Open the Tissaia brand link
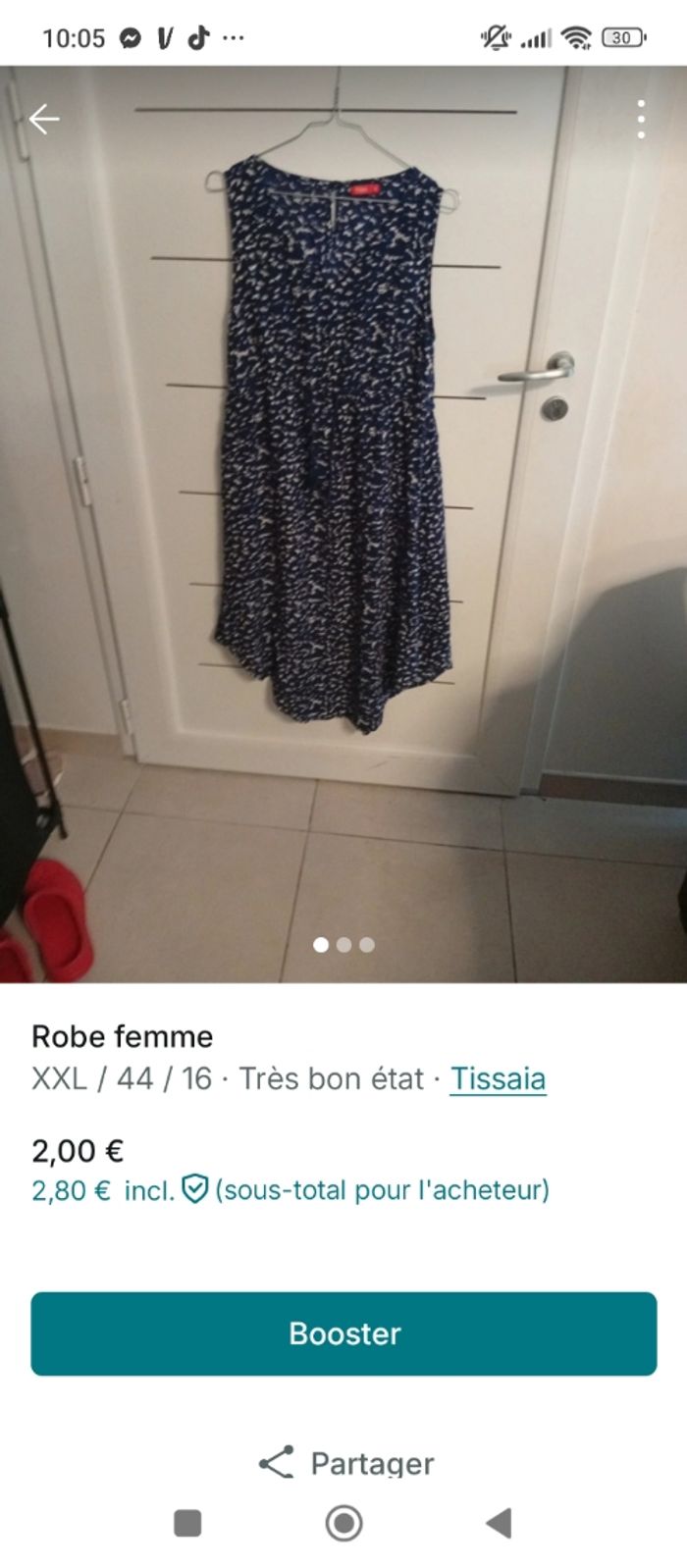This screenshot has height=1568, width=687. pyautogui.click(x=498, y=1078)
